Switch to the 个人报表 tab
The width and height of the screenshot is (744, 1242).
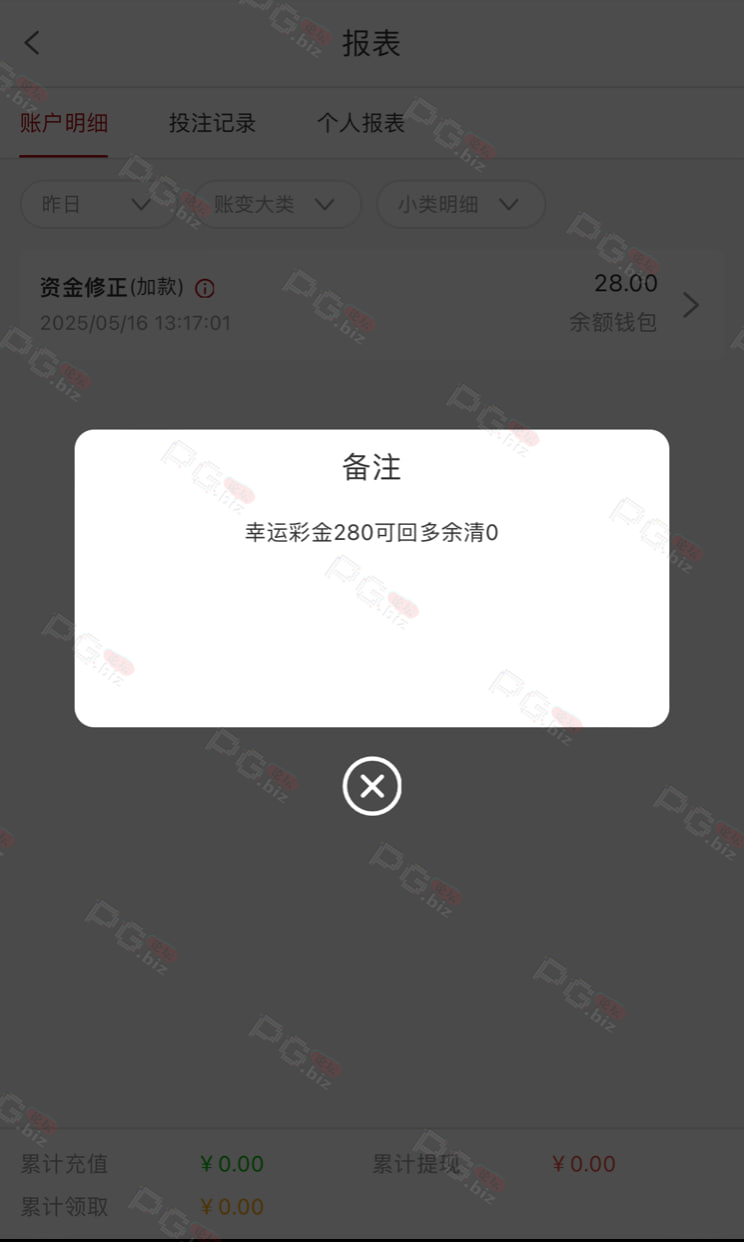coord(361,123)
